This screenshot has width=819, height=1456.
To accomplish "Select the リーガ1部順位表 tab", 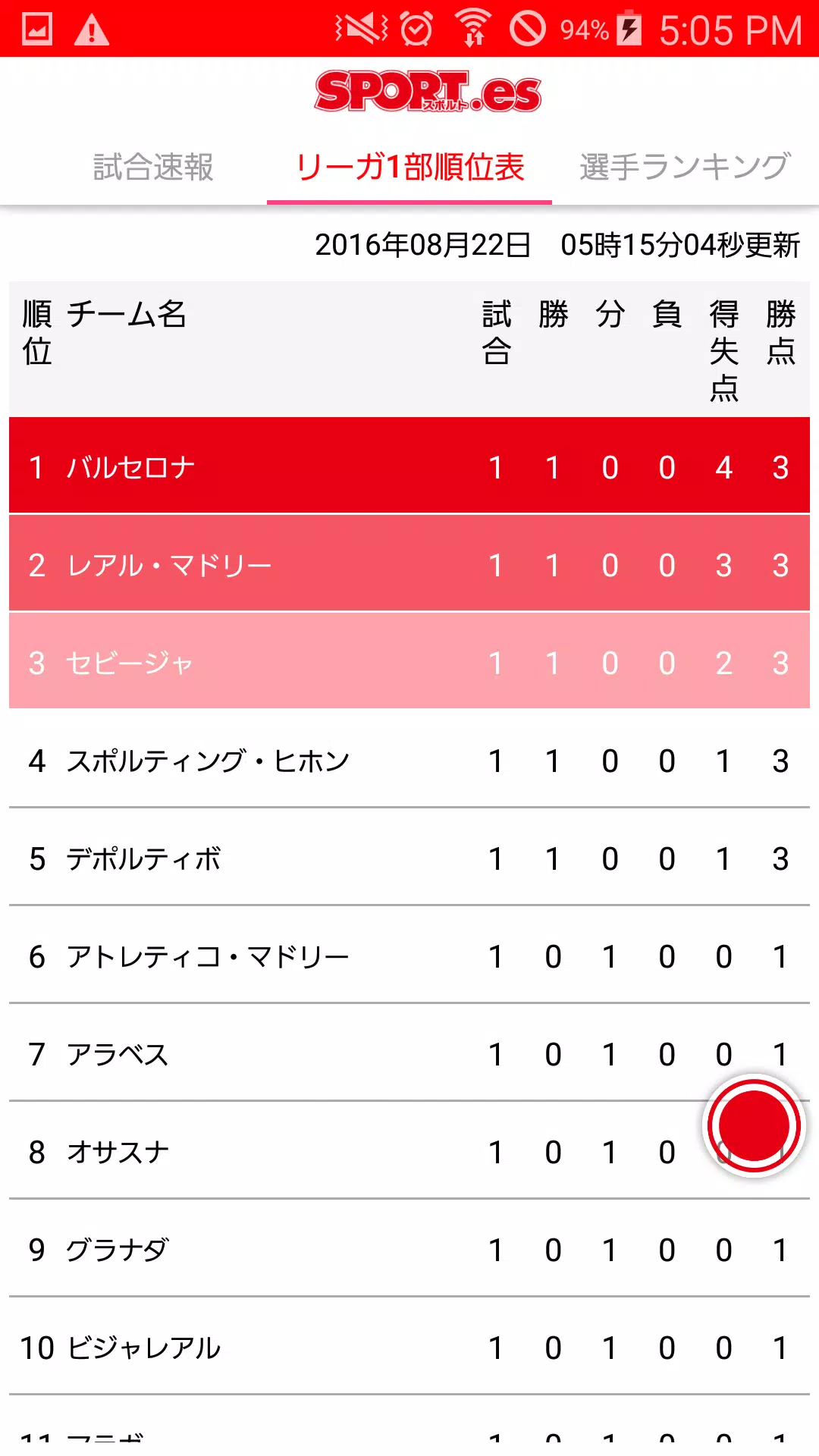I will [x=409, y=167].
